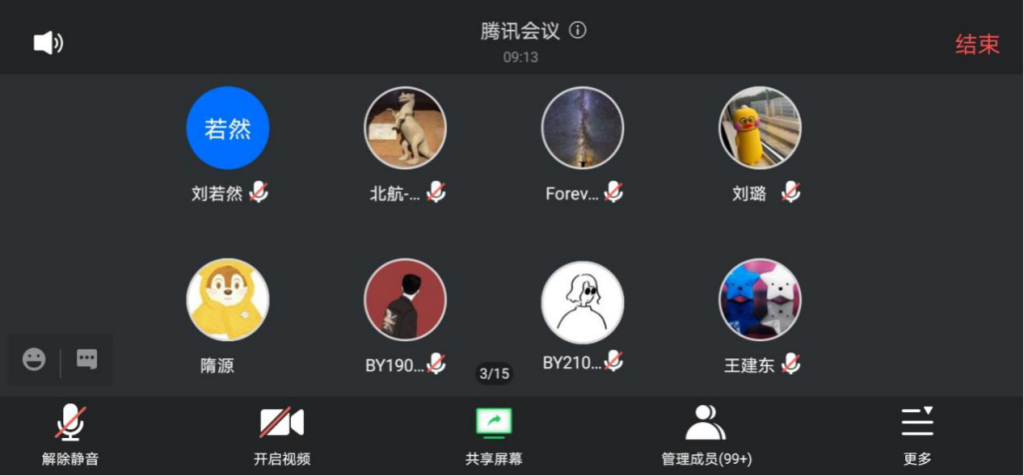Open the 更多 menu
The height and width of the screenshot is (476, 1024).
(x=917, y=436)
